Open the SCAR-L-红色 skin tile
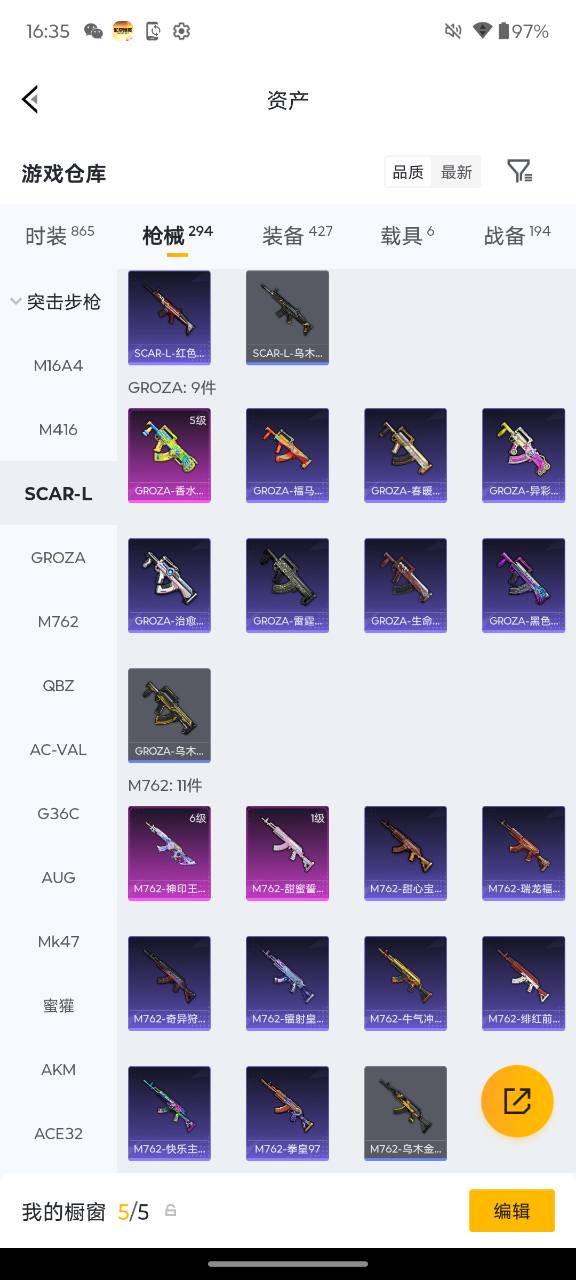 [x=169, y=317]
